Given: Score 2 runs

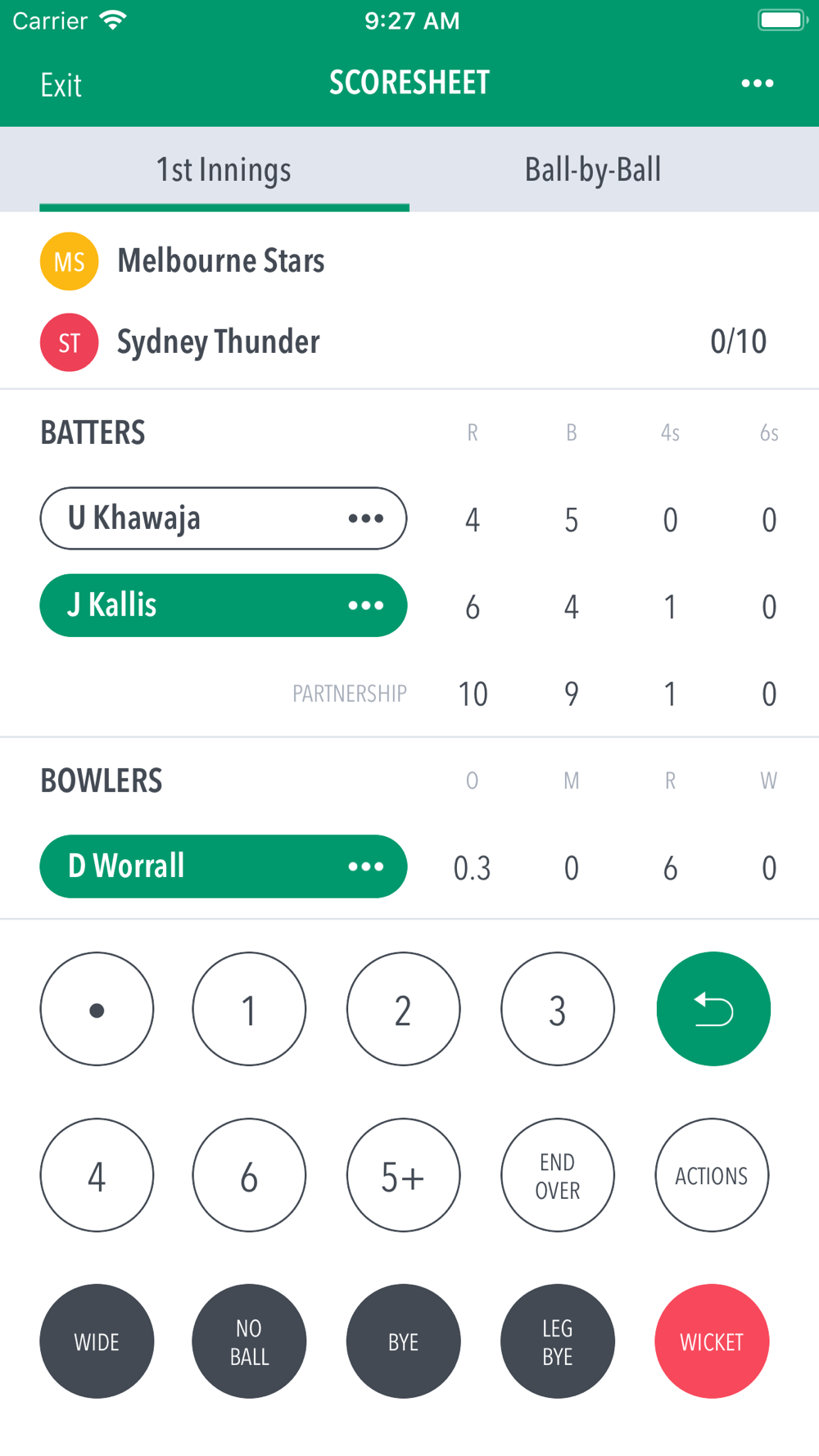Looking at the screenshot, I should (x=403, y=1009).
